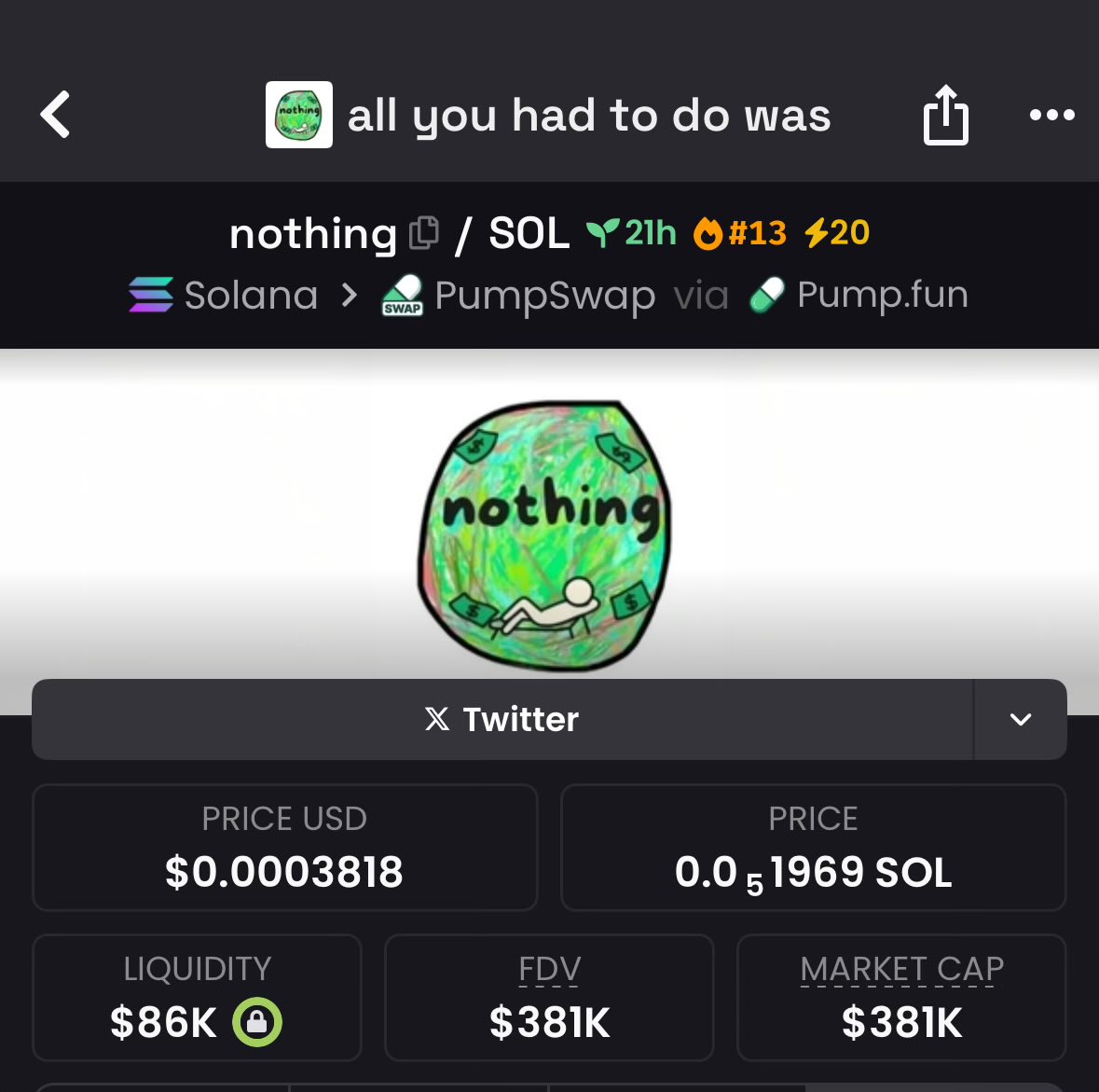Tap the liquidity lock icon

click(x=256, y=1022)
